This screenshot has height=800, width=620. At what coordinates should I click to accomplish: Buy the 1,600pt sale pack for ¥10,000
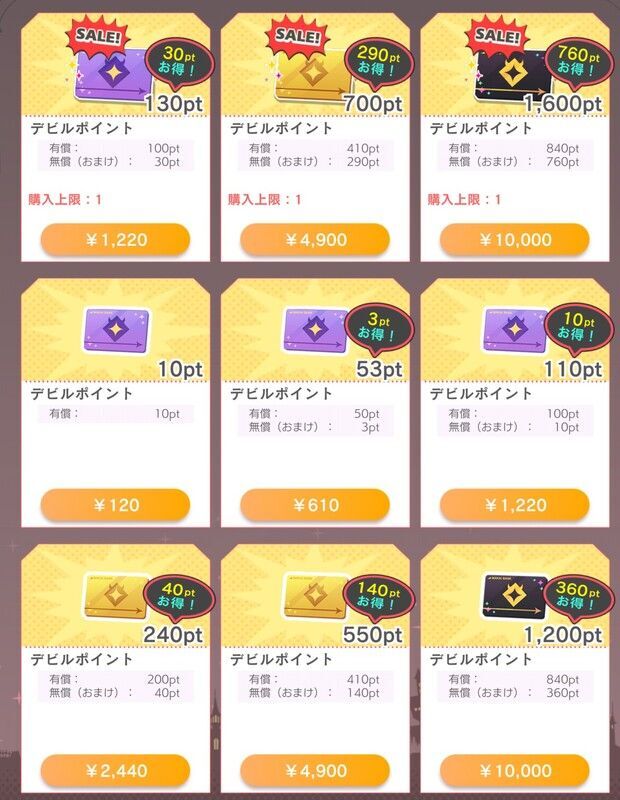click(x=515, y=240)
